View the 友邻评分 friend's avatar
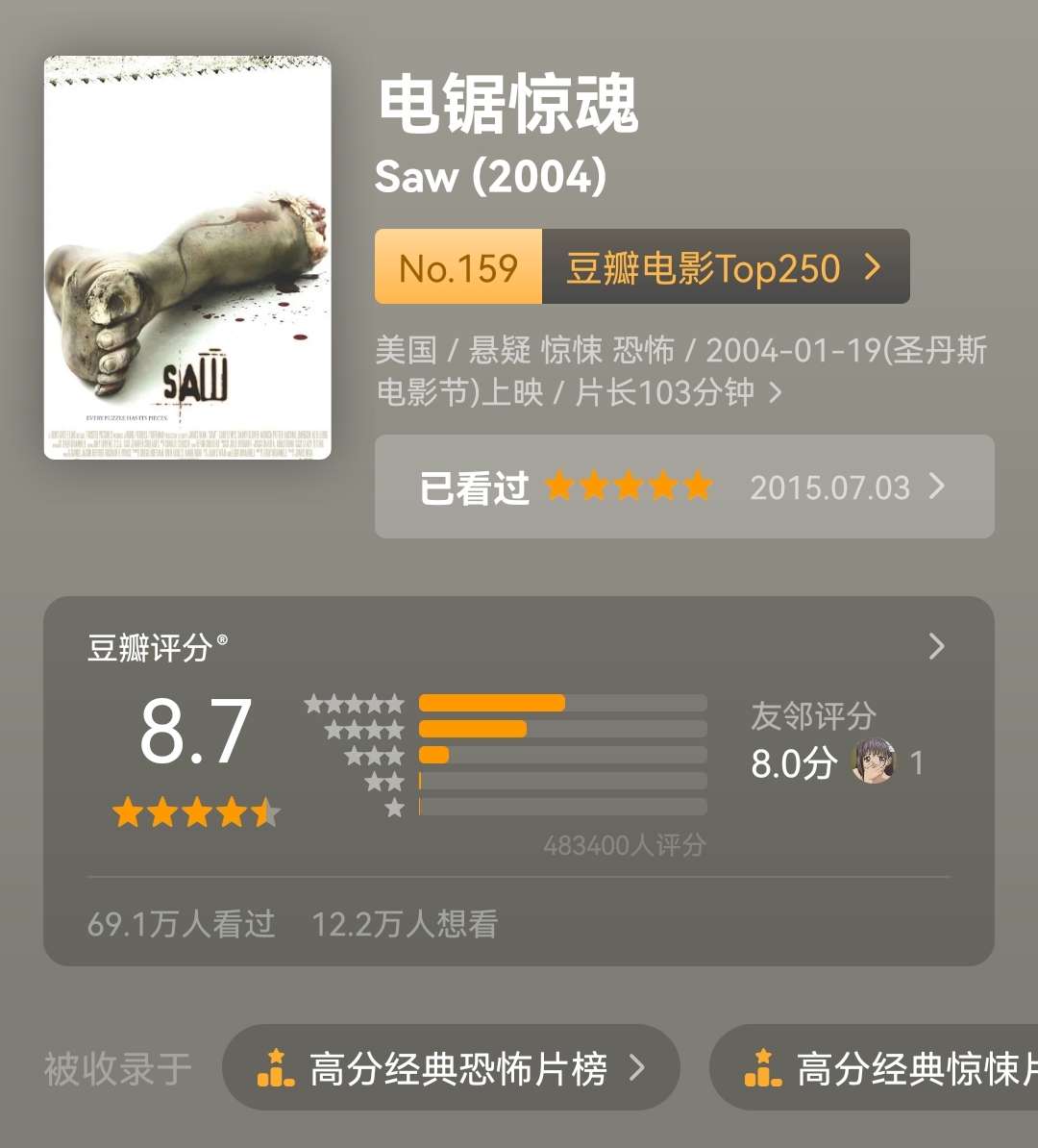Screen dimensions: 1038x1148 (x=873, y=762)
